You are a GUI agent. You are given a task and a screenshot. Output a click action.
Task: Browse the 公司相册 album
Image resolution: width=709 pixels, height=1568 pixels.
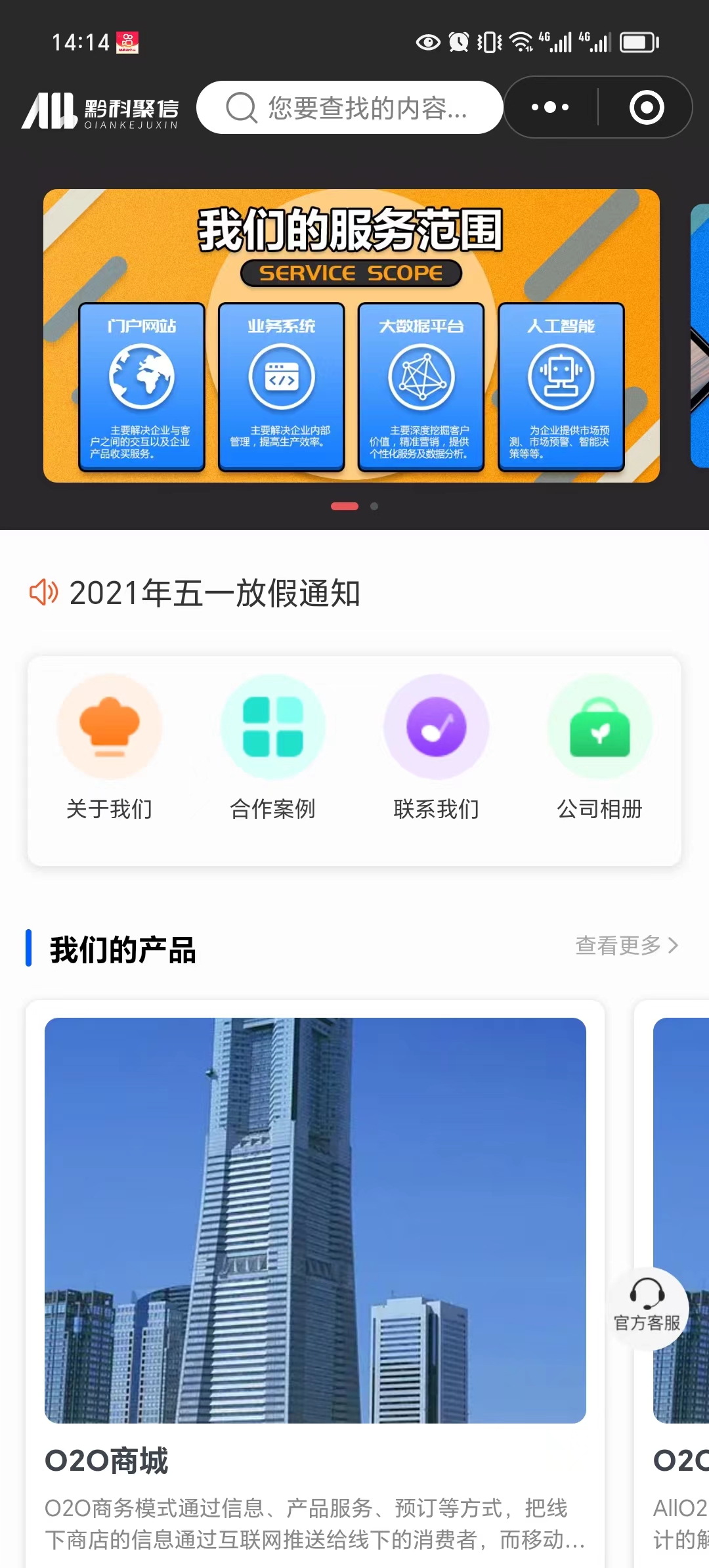600,748
